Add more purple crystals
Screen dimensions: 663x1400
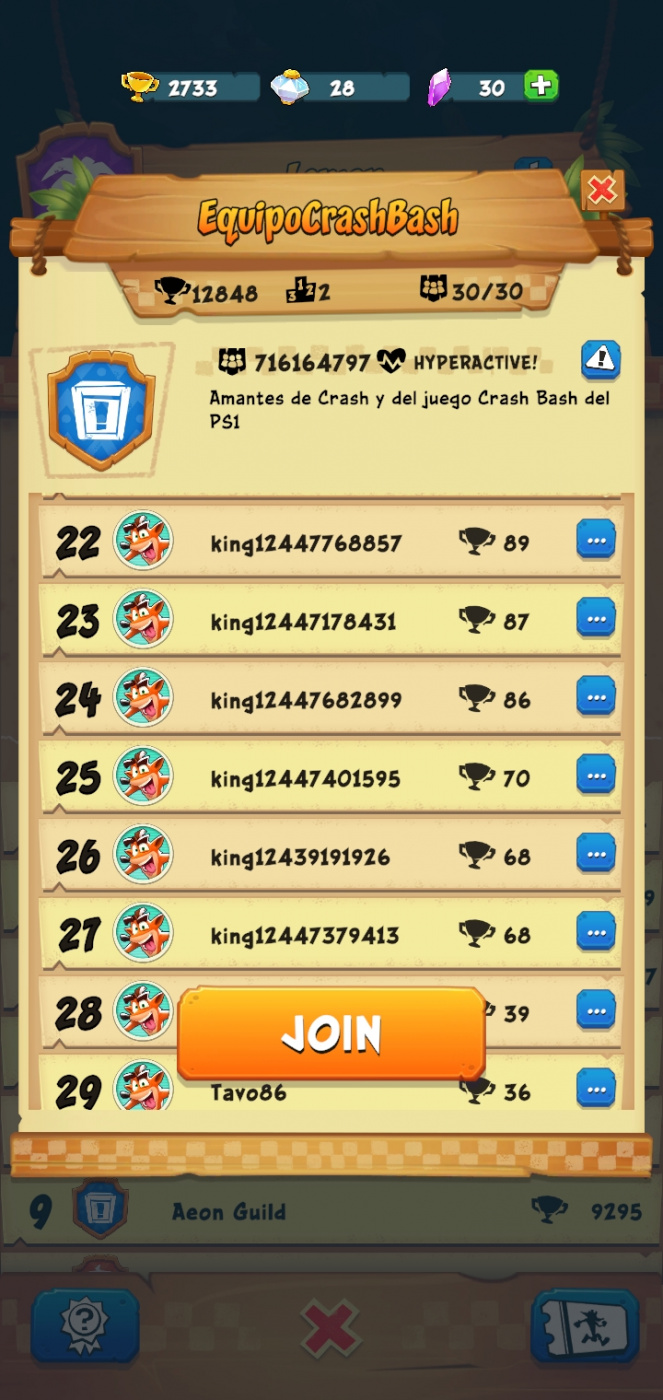click(541, 86)
